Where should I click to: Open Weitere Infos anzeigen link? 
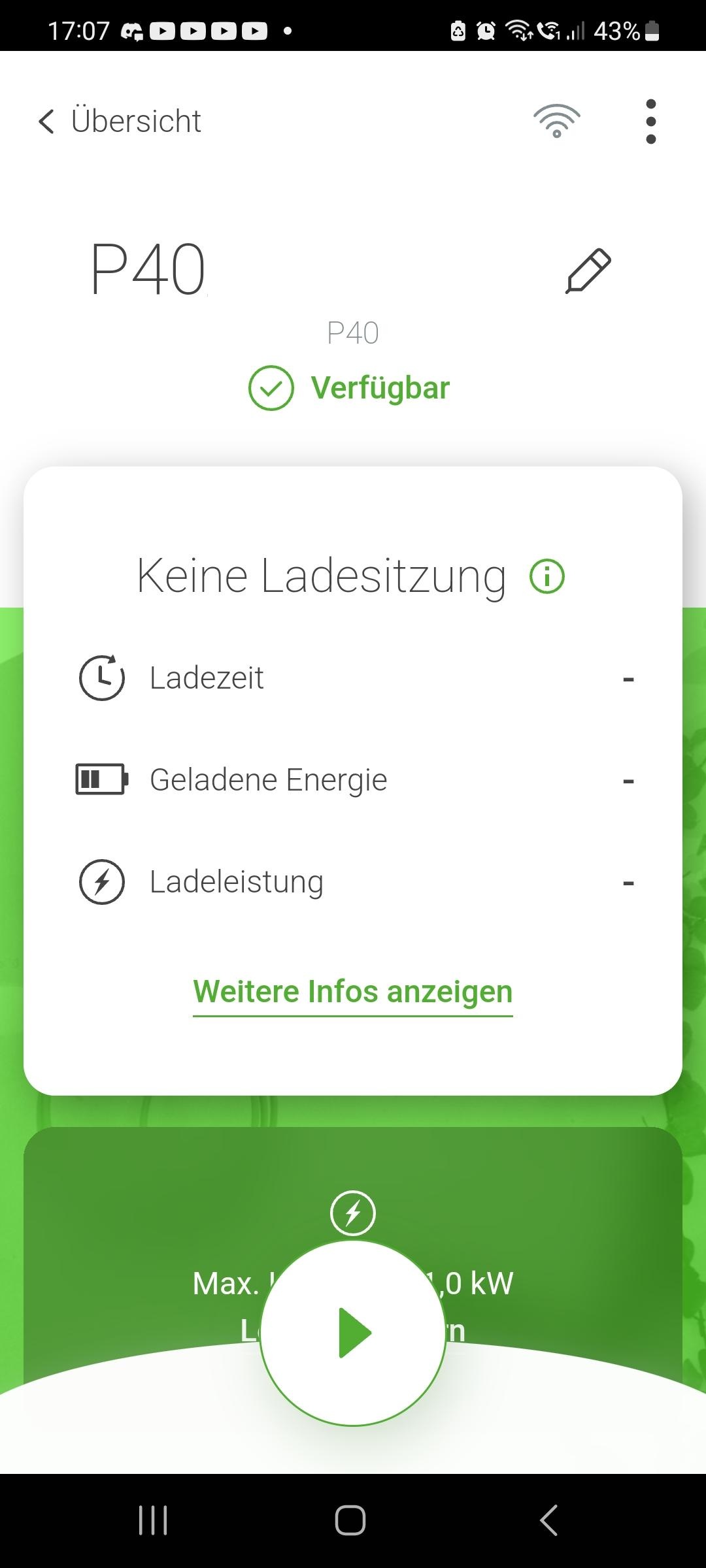[353, 992]
